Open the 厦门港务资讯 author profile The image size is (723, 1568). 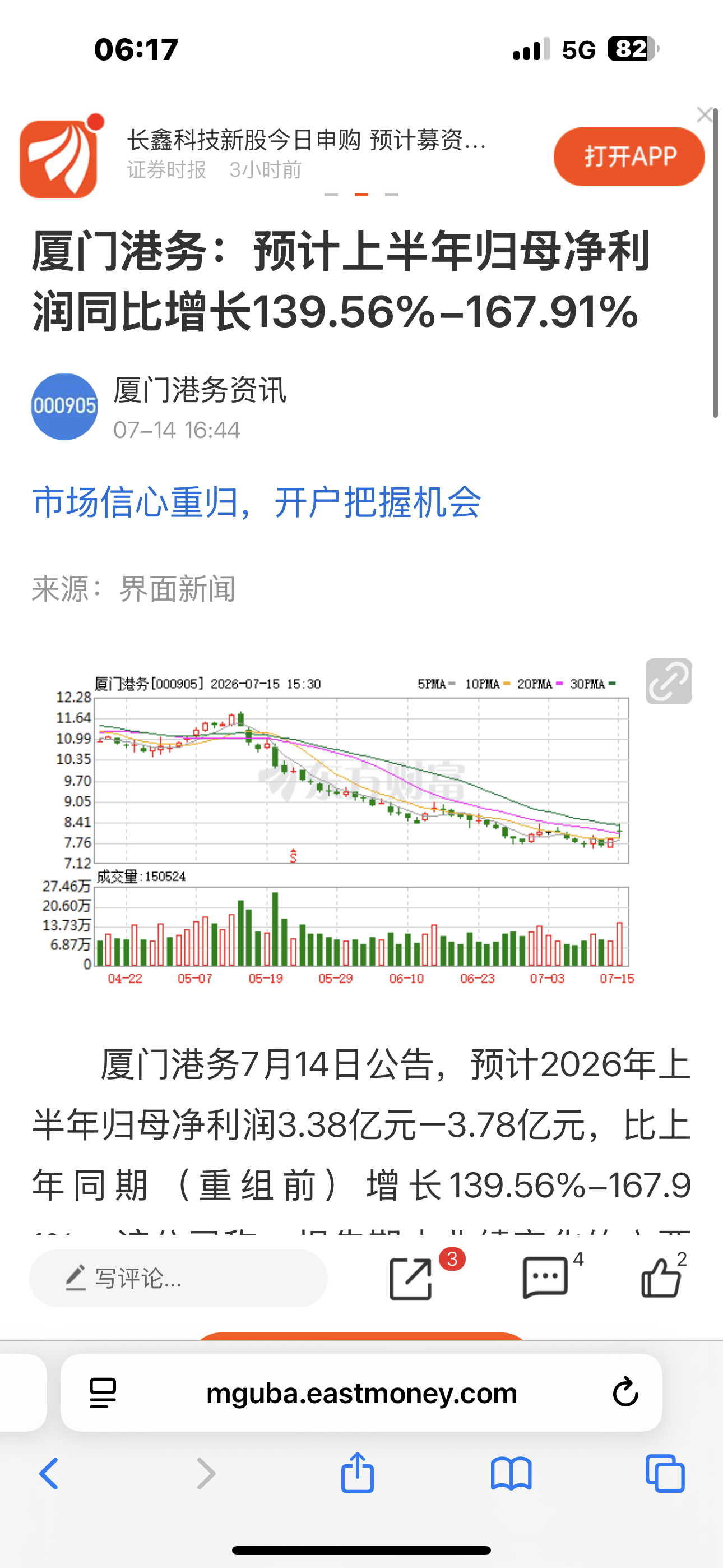(200, 390)
